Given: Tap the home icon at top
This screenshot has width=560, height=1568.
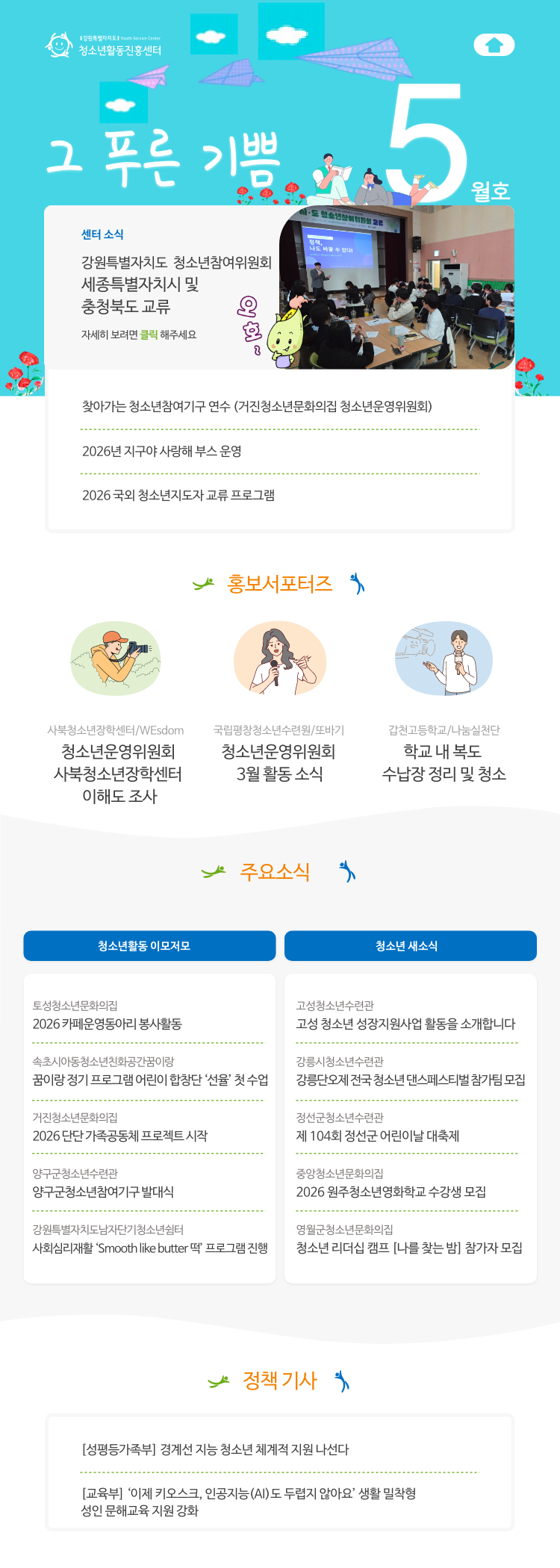Looking at the screenshot, I should pyautogui.click(x=494, y=46).
